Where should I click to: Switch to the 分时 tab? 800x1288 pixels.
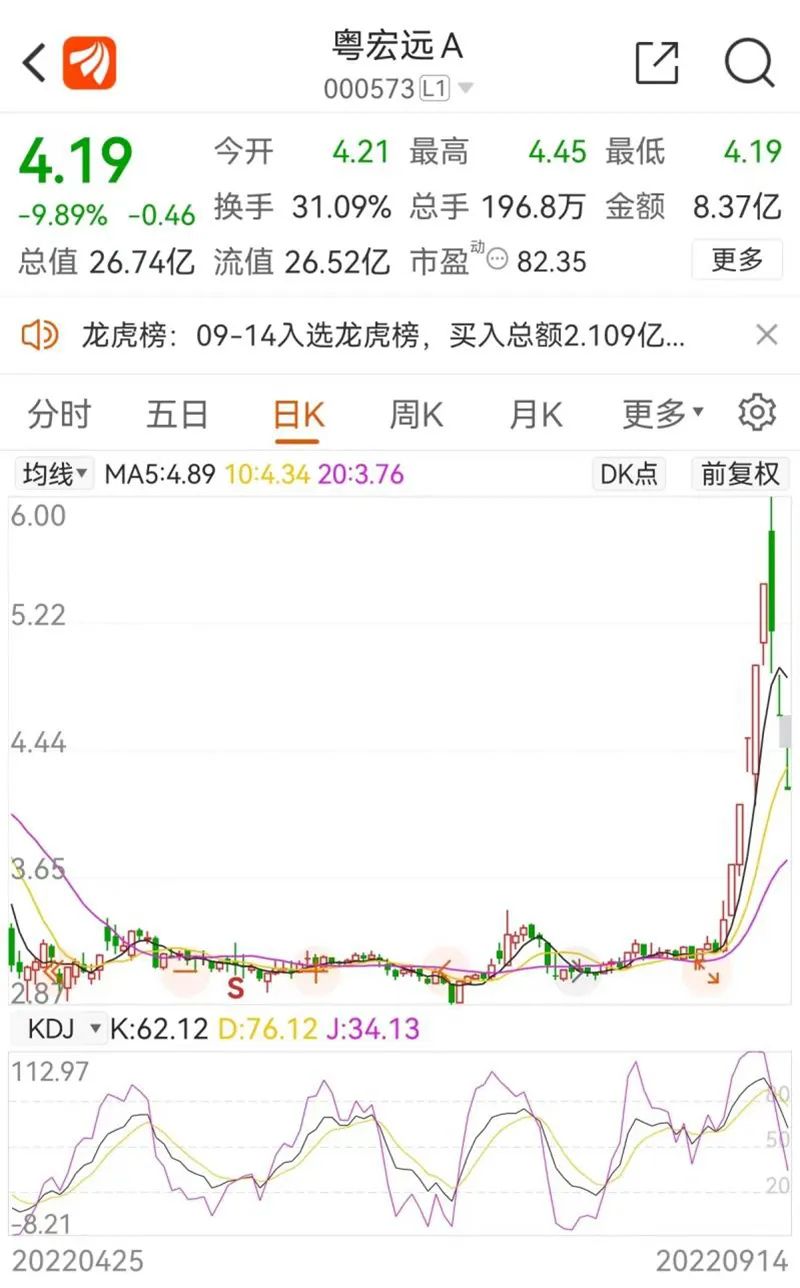[62, 413]
